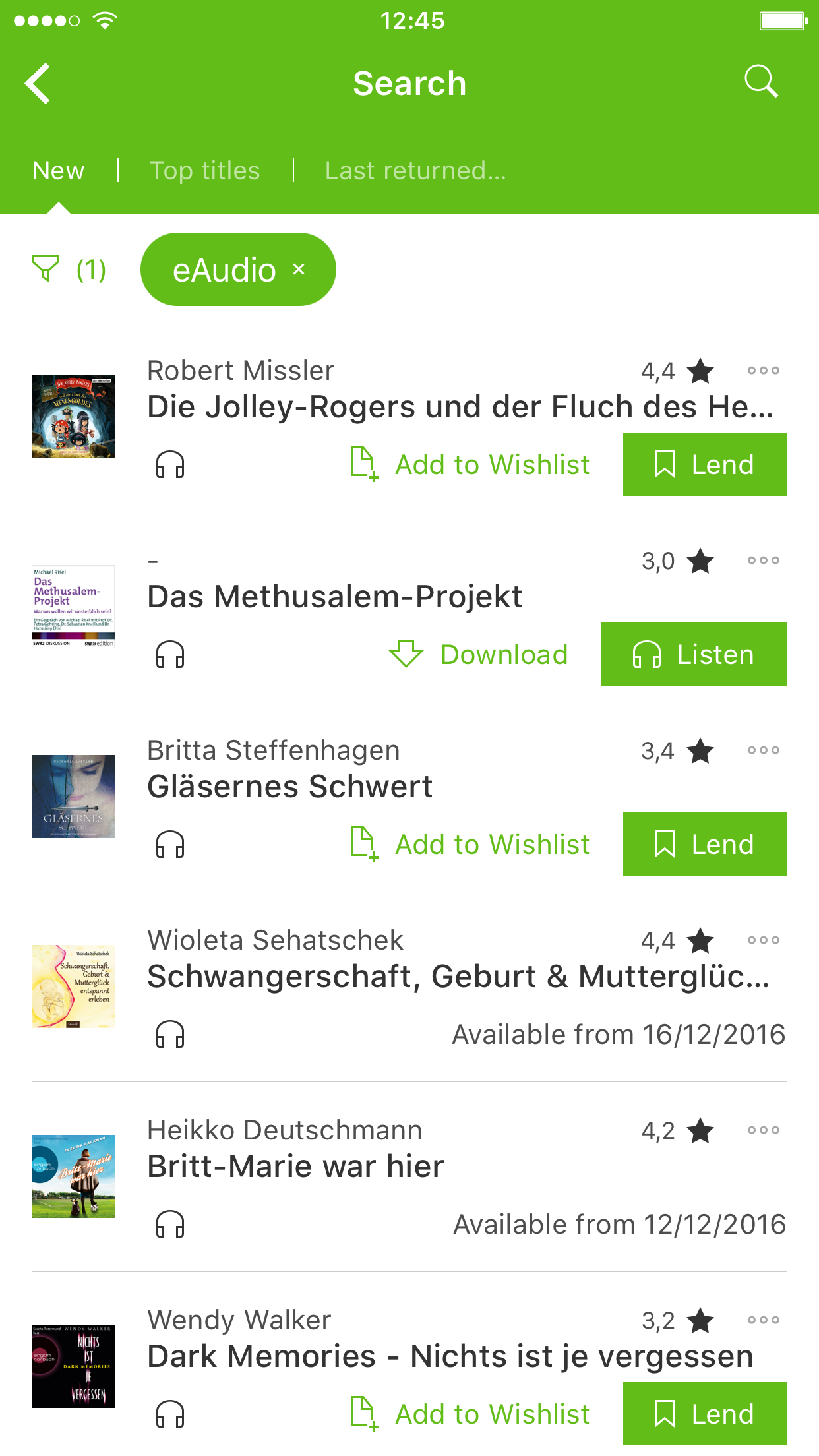Open the search magnifier icon

coord(761,82)
